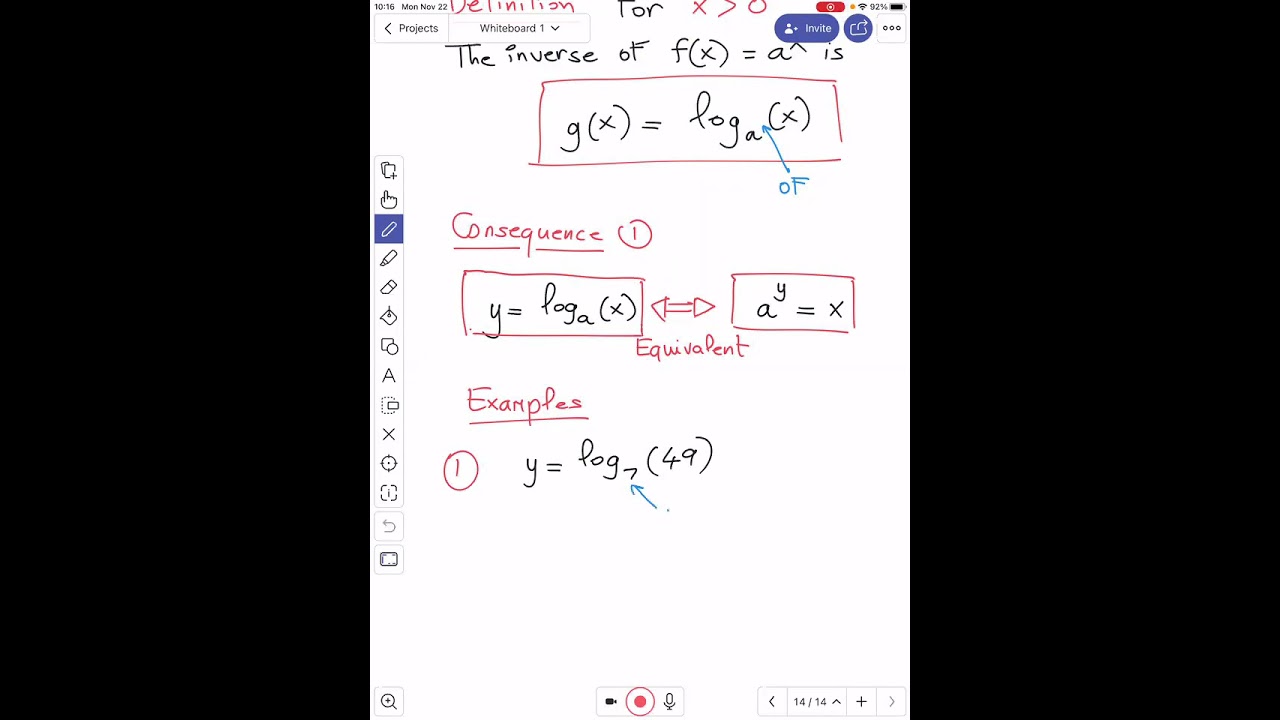
Task: Select the pen drawing tool
Action: [x=389, y=229]
